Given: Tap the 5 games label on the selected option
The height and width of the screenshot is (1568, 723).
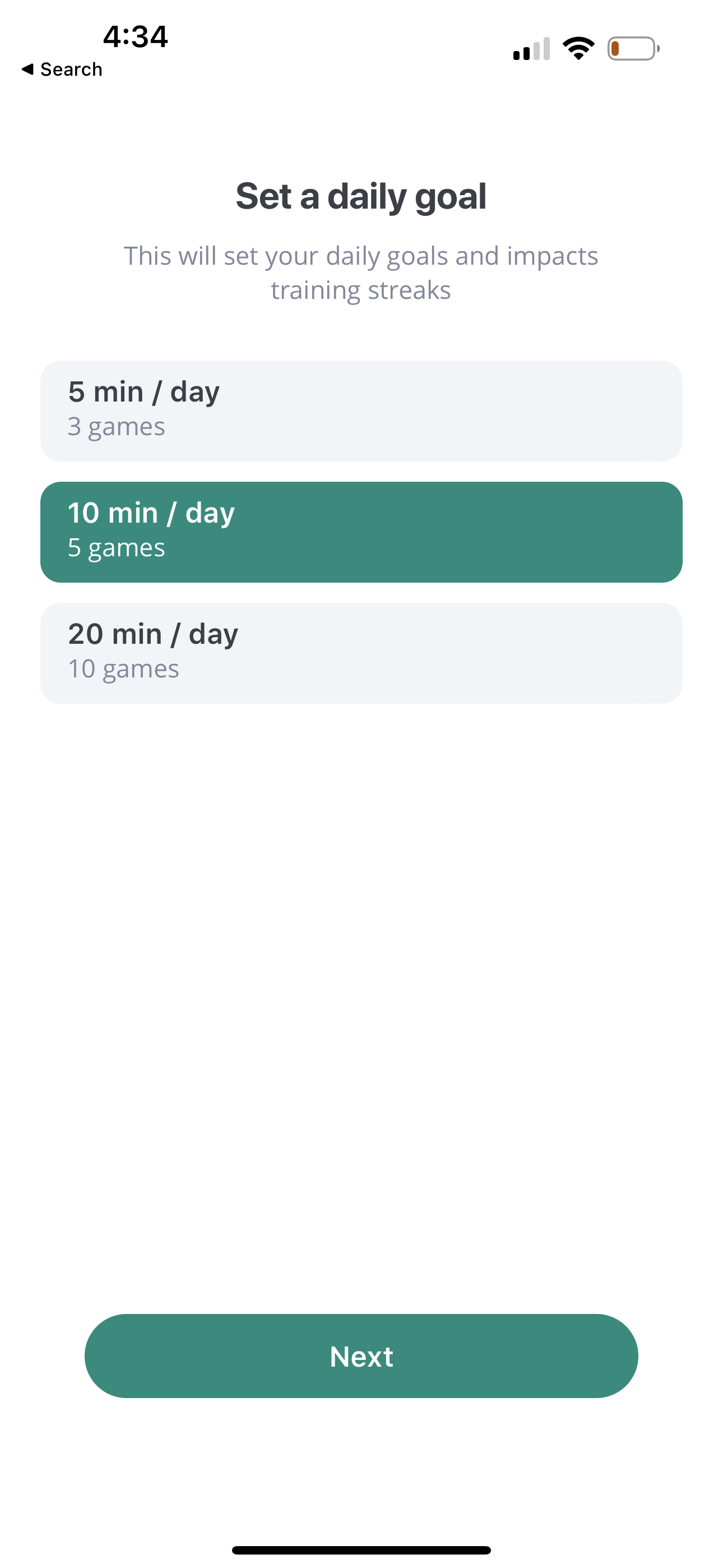Looking at the screenshot, I should 116,547.
